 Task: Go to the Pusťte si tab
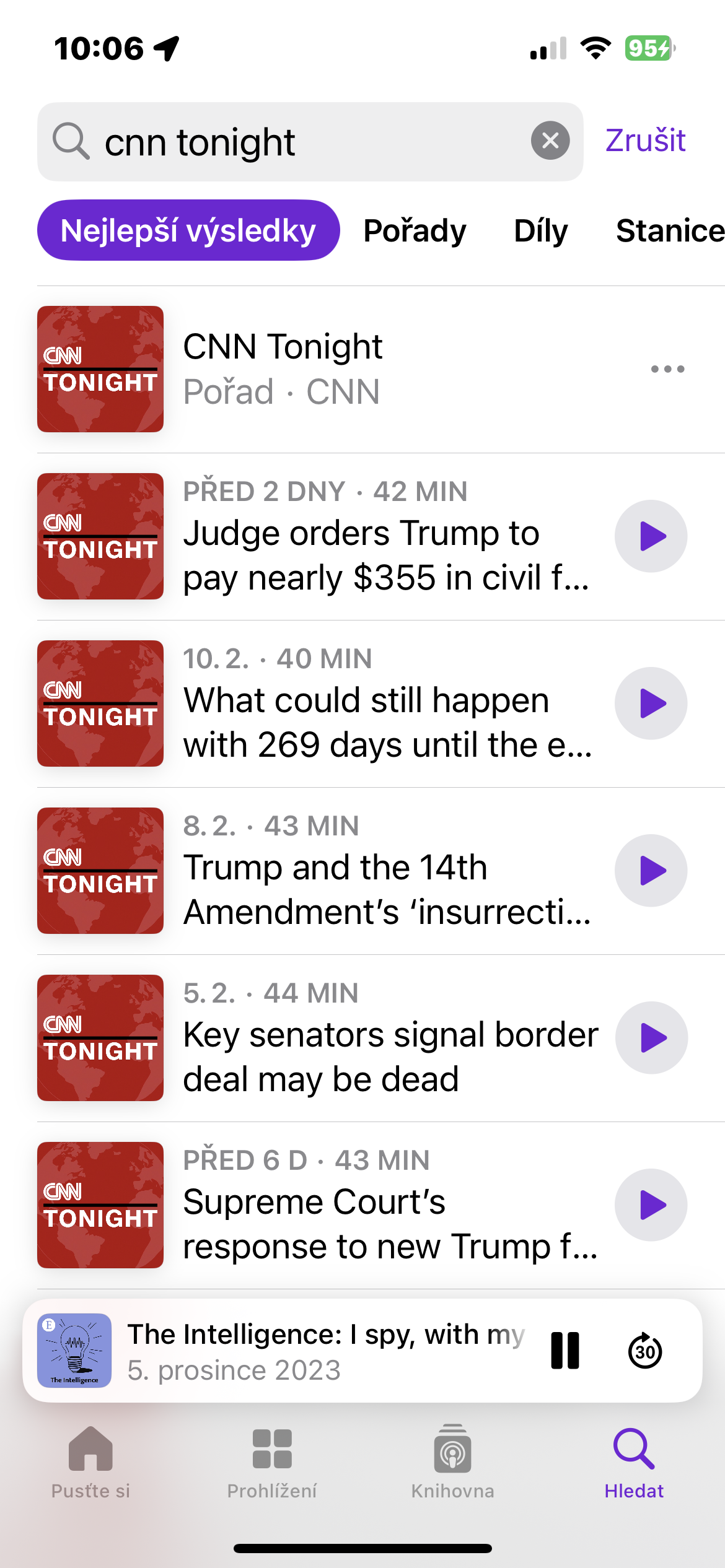90,1461
